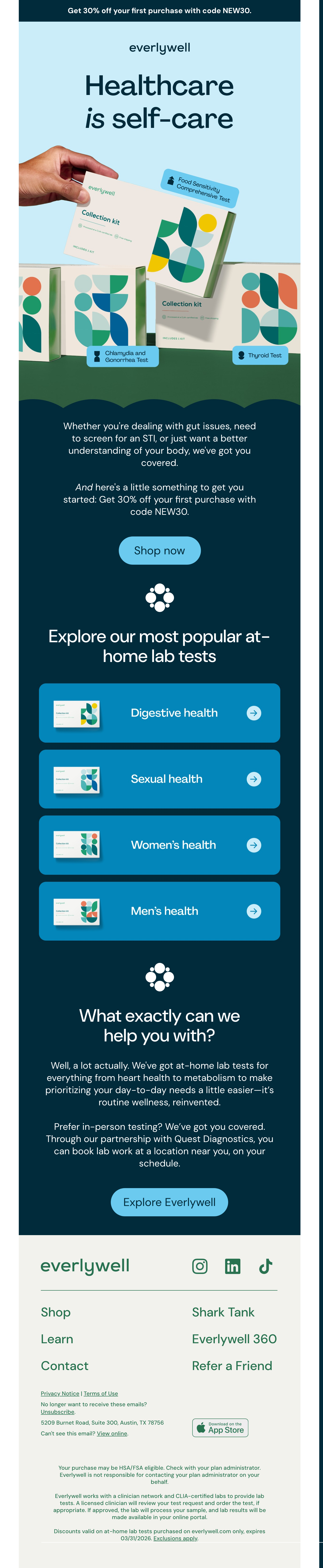View this email online
Viewport: 323px width, 1568px height.
pyautogui.click(x=112, y=1434)
